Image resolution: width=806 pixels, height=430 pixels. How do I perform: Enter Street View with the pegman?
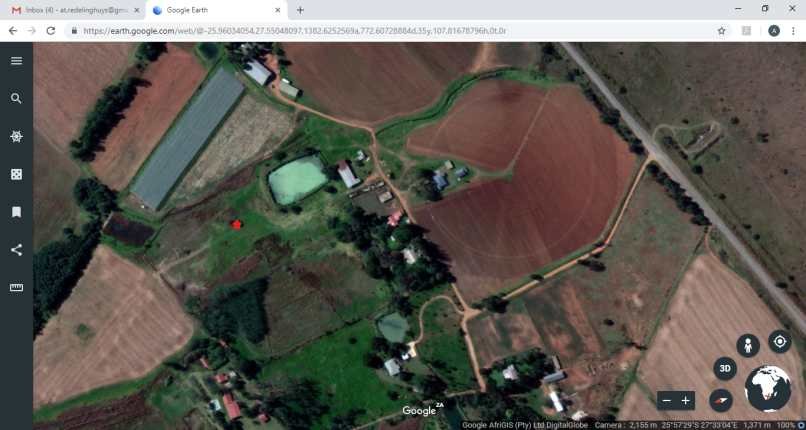point(747,346)
